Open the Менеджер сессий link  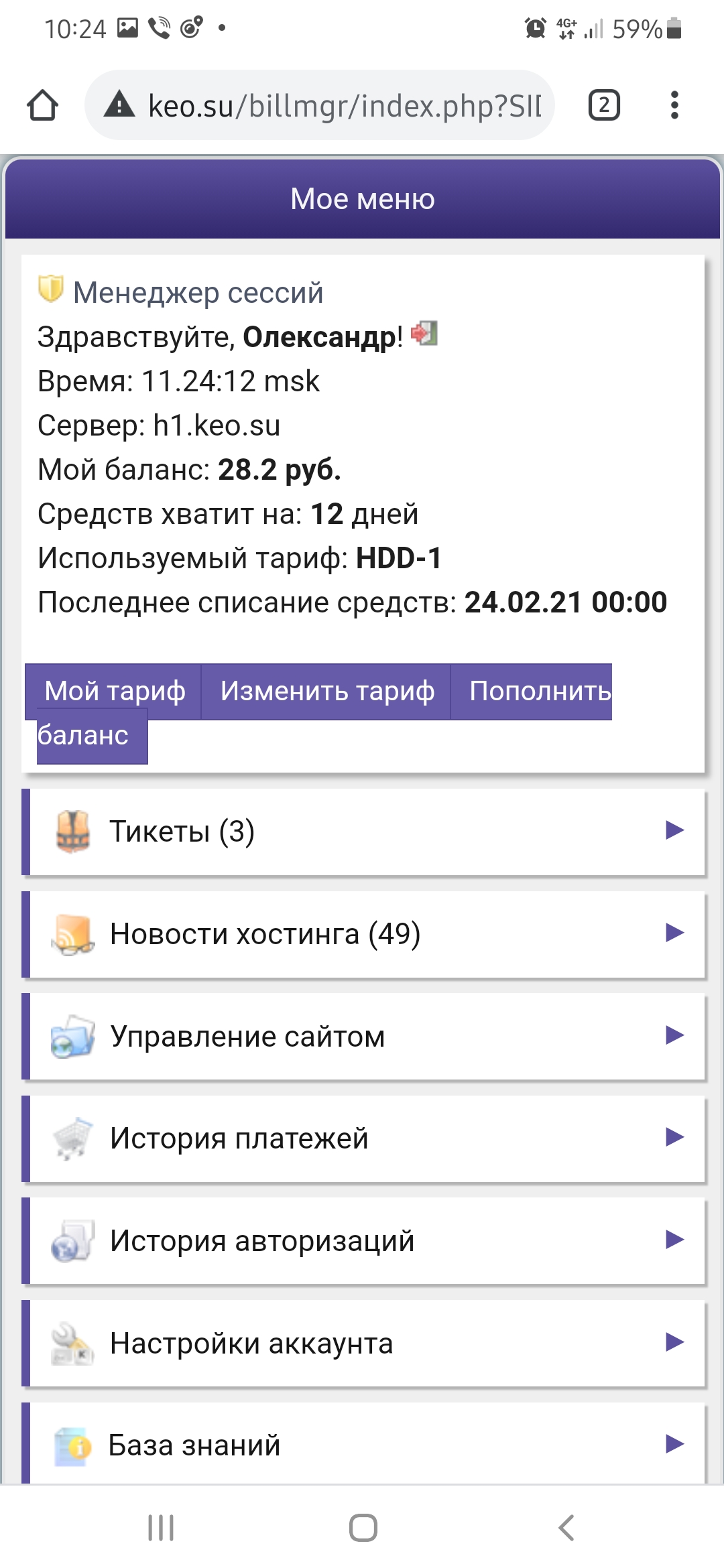198,293
